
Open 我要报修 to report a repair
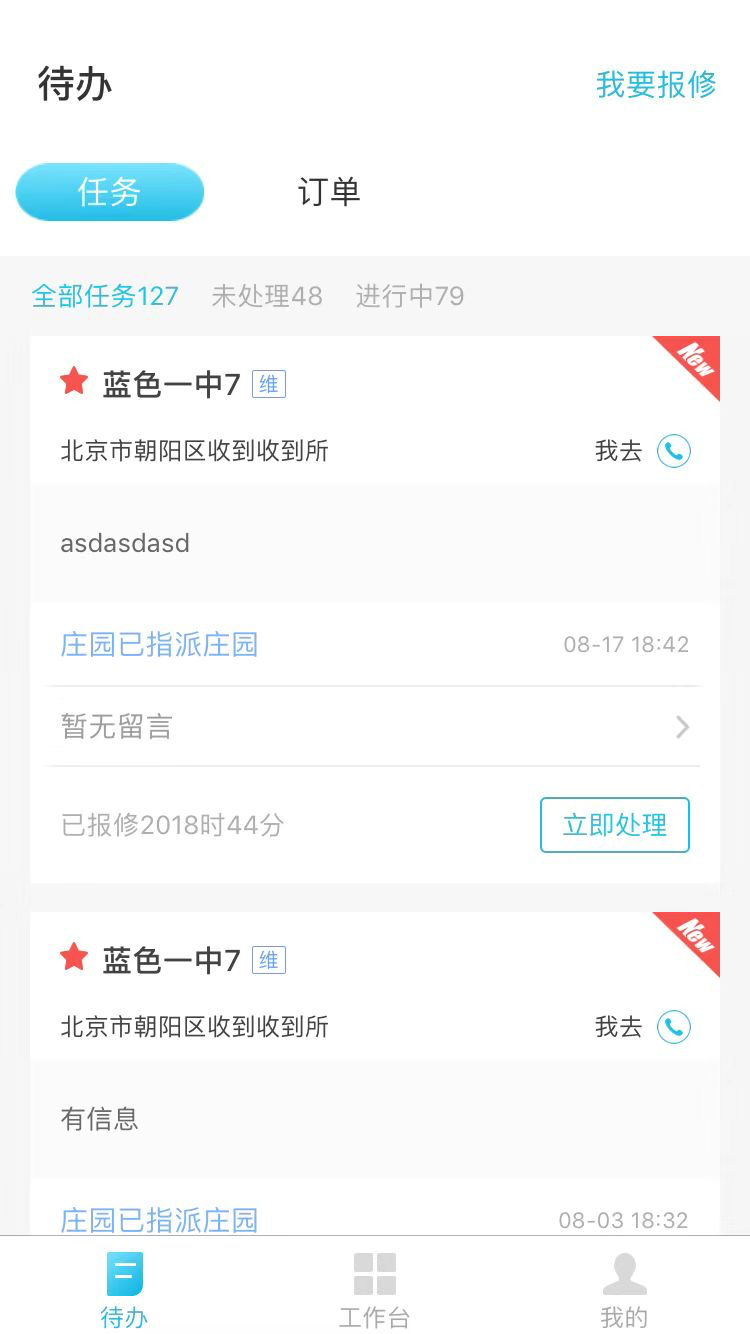(x=656, y=85)
